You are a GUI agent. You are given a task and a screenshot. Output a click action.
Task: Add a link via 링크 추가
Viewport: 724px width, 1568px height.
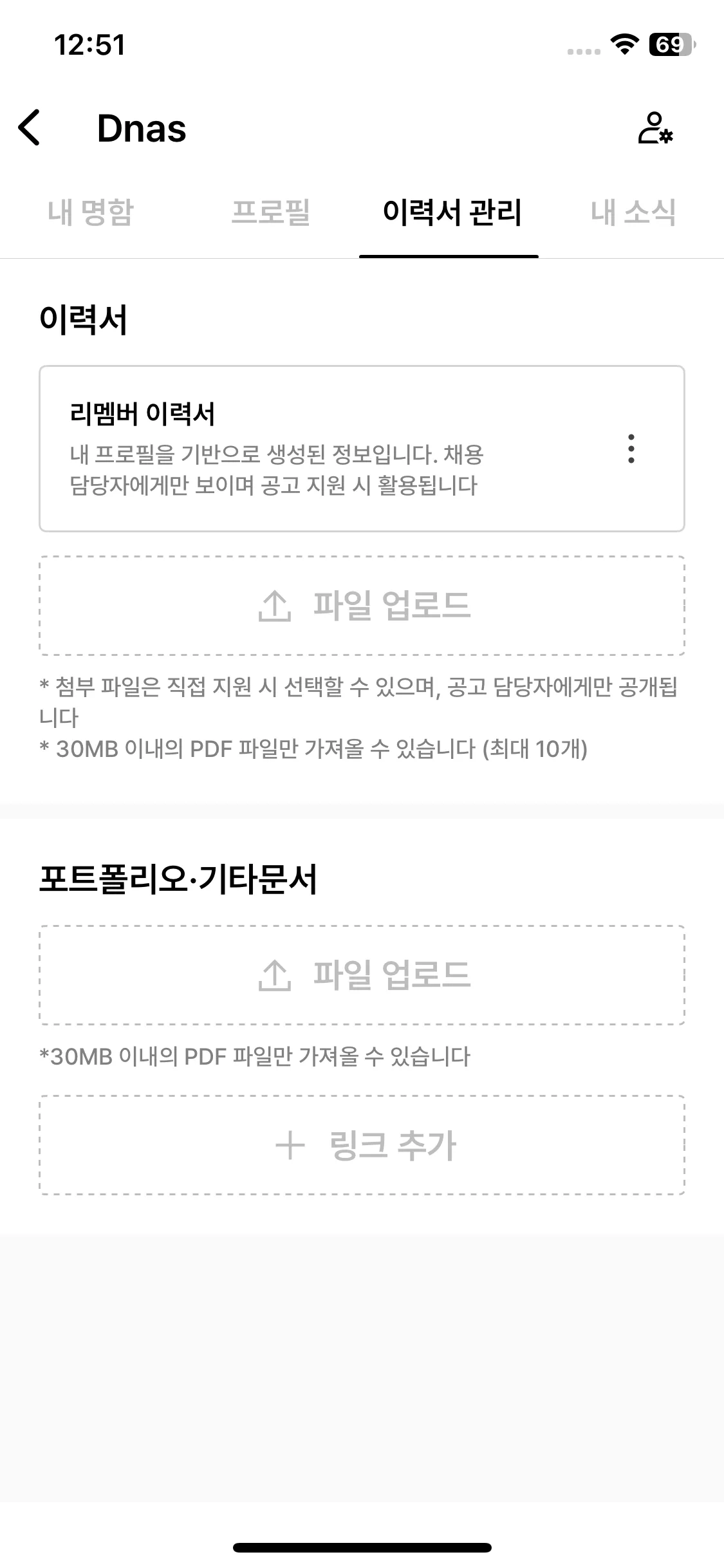[x=362, y=1145]
